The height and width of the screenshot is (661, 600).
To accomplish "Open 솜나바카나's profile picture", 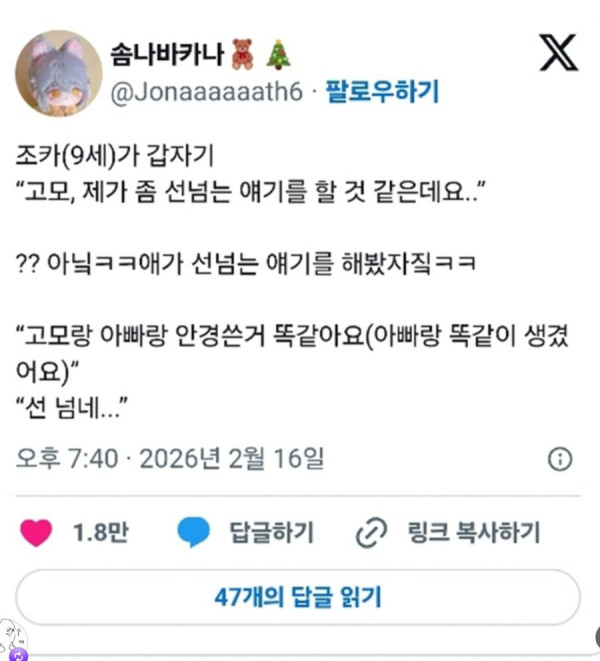I will point(58,72).
